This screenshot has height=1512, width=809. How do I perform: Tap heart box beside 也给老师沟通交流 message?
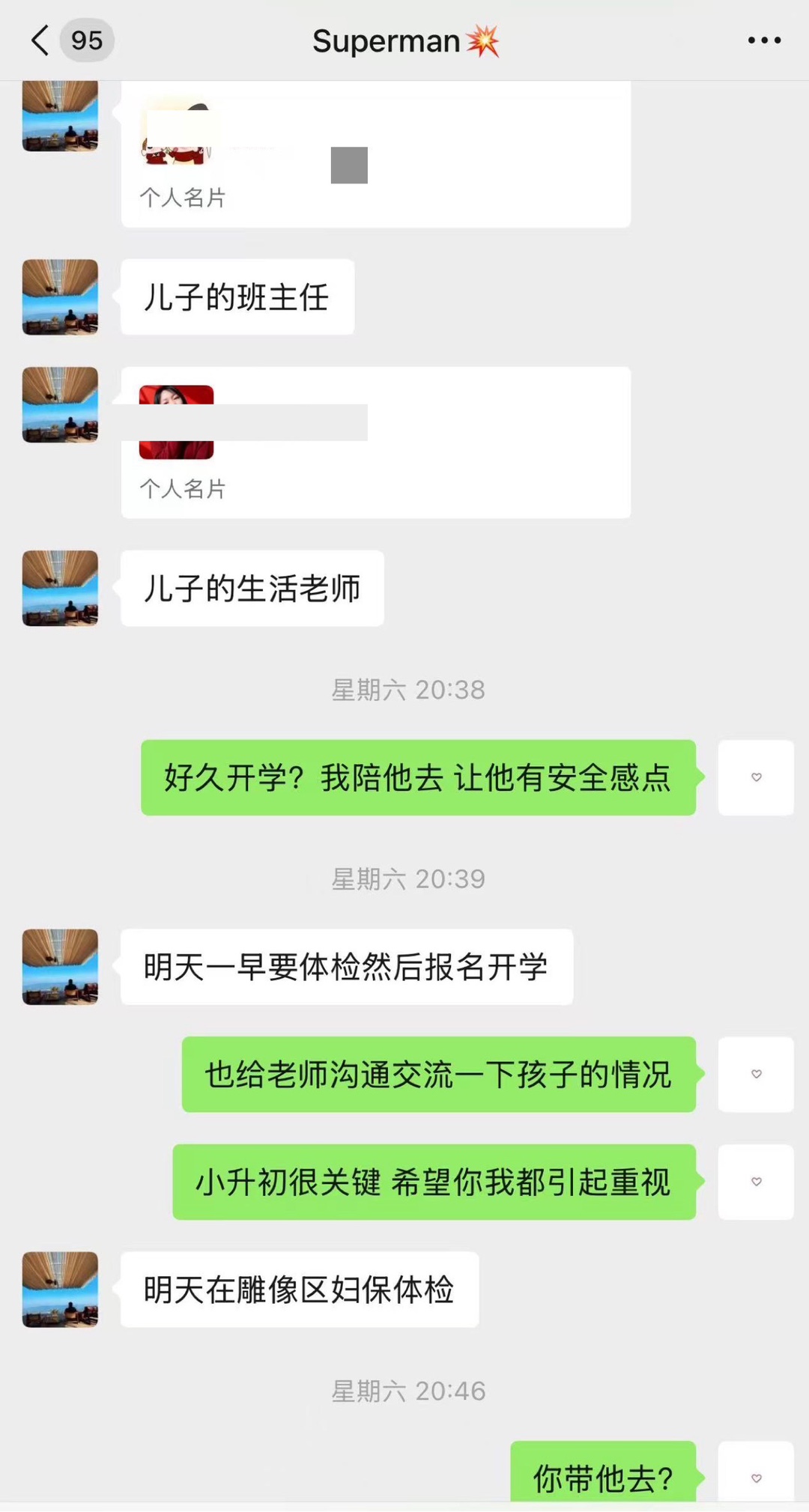click(756, 1074)
